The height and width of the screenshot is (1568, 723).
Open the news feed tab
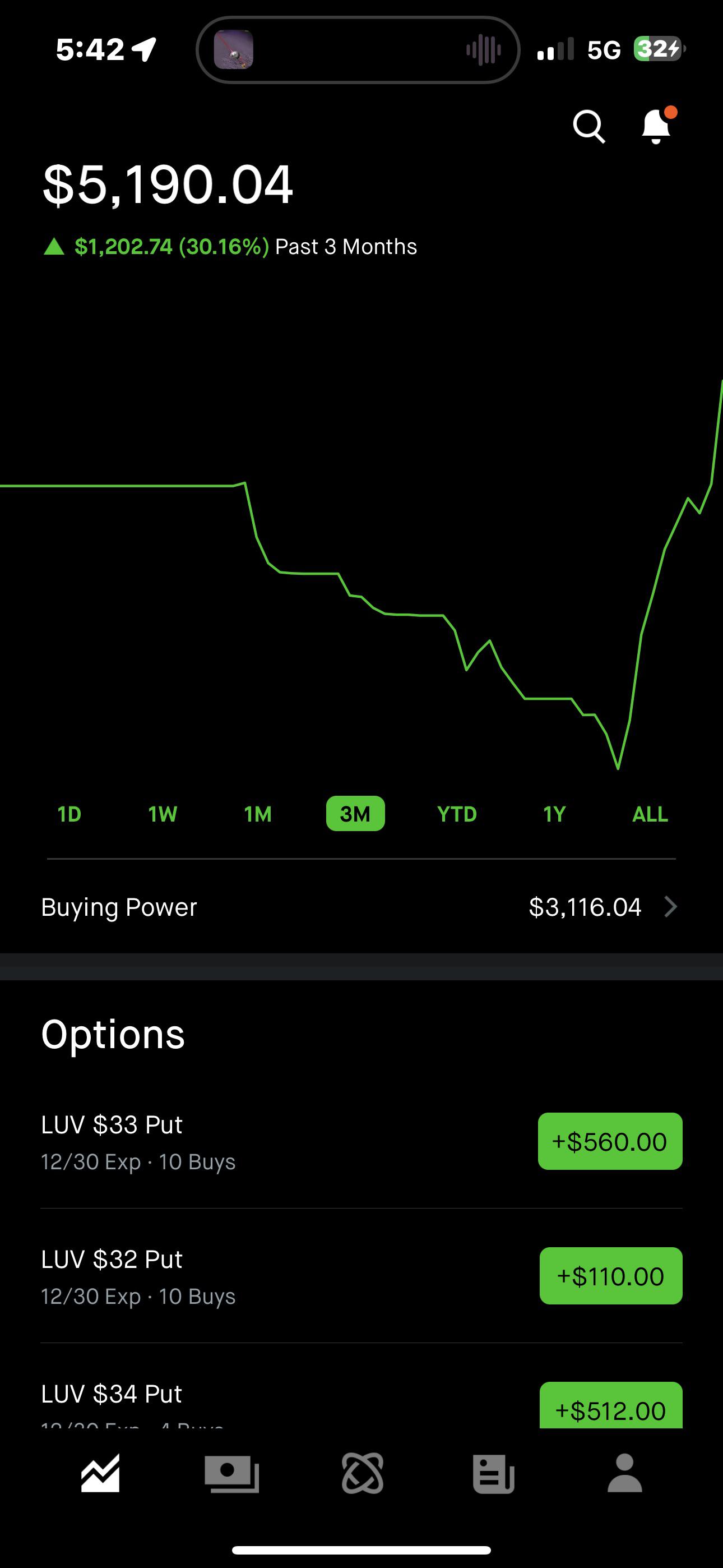tap(494, 1473)
